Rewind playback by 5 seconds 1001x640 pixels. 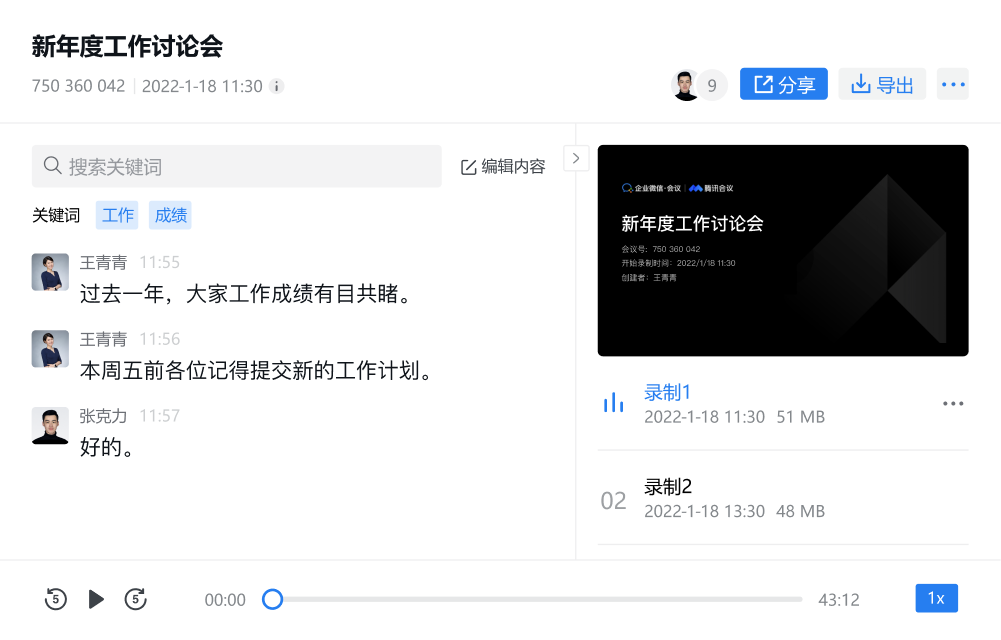(x=56, y=599)
